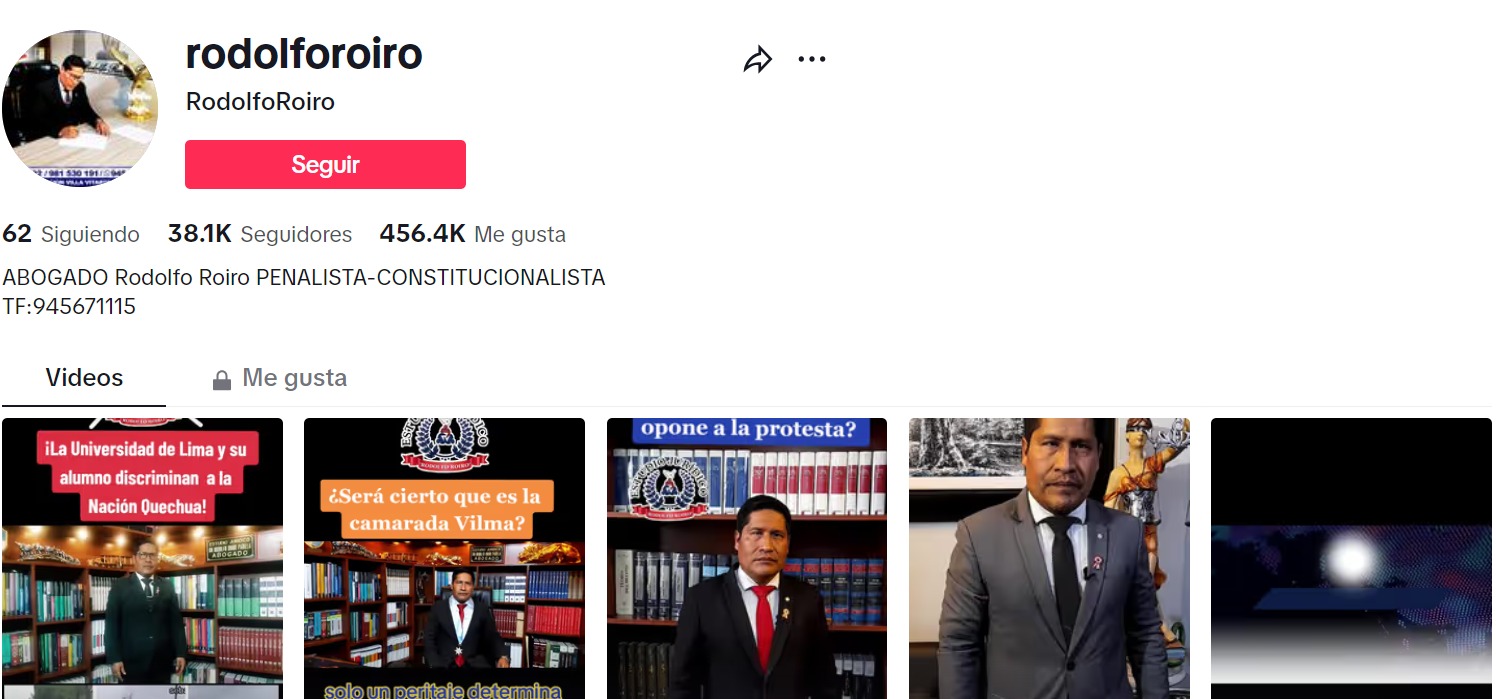
Task: Open the video of the man in gray suit
Action: (x=1049, y=560)
